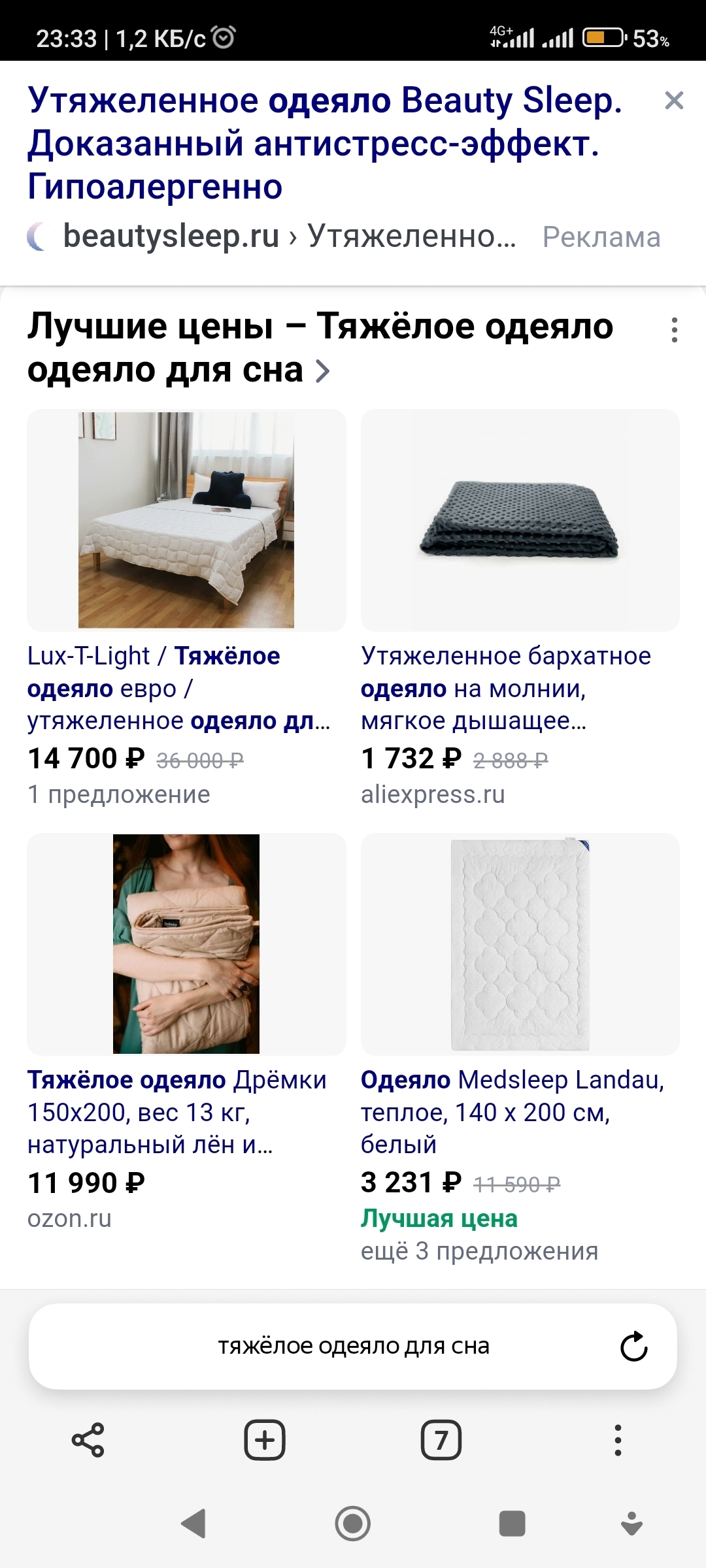Open a new browser tab
Screen dimensions: 706x1568
point(265,1440)
